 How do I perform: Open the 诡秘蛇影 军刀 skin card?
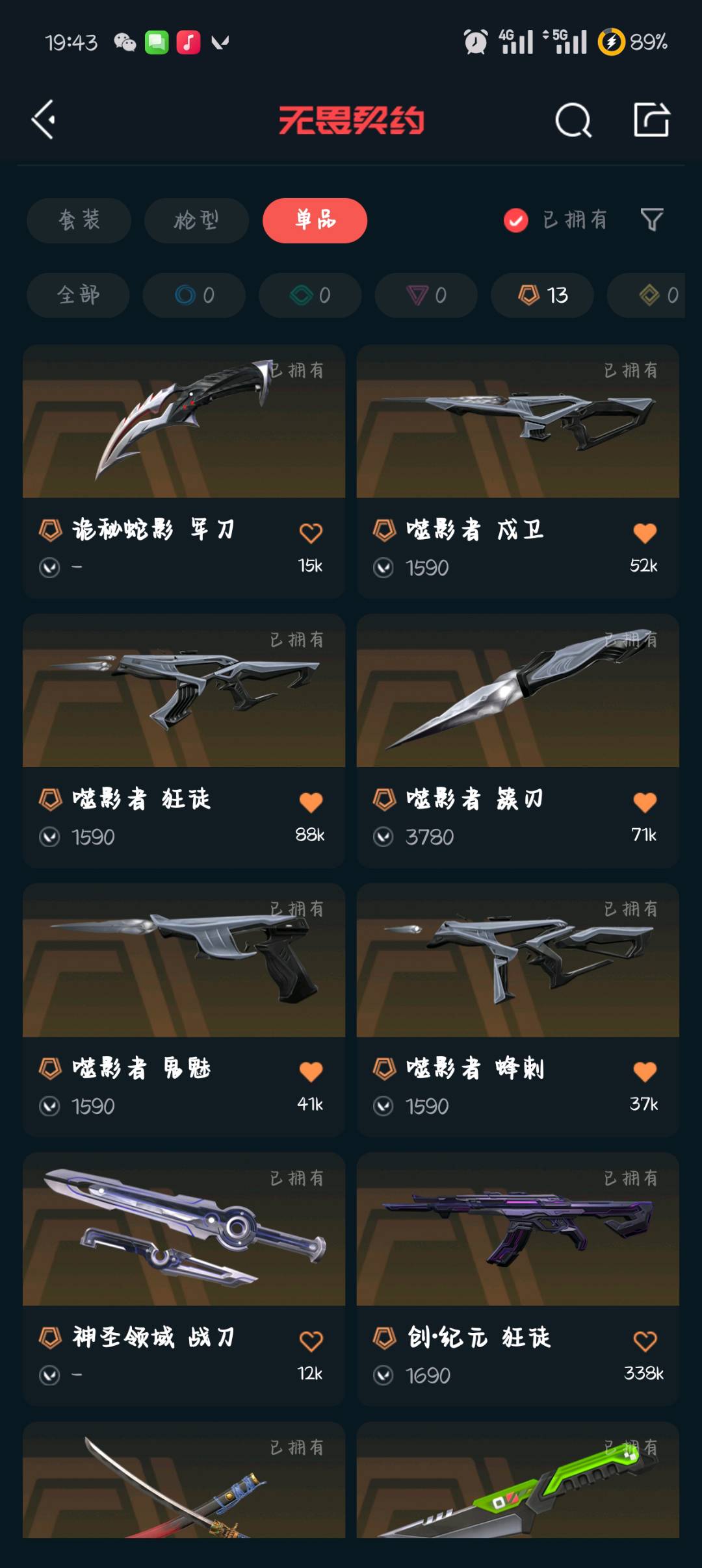pos(184,471)
